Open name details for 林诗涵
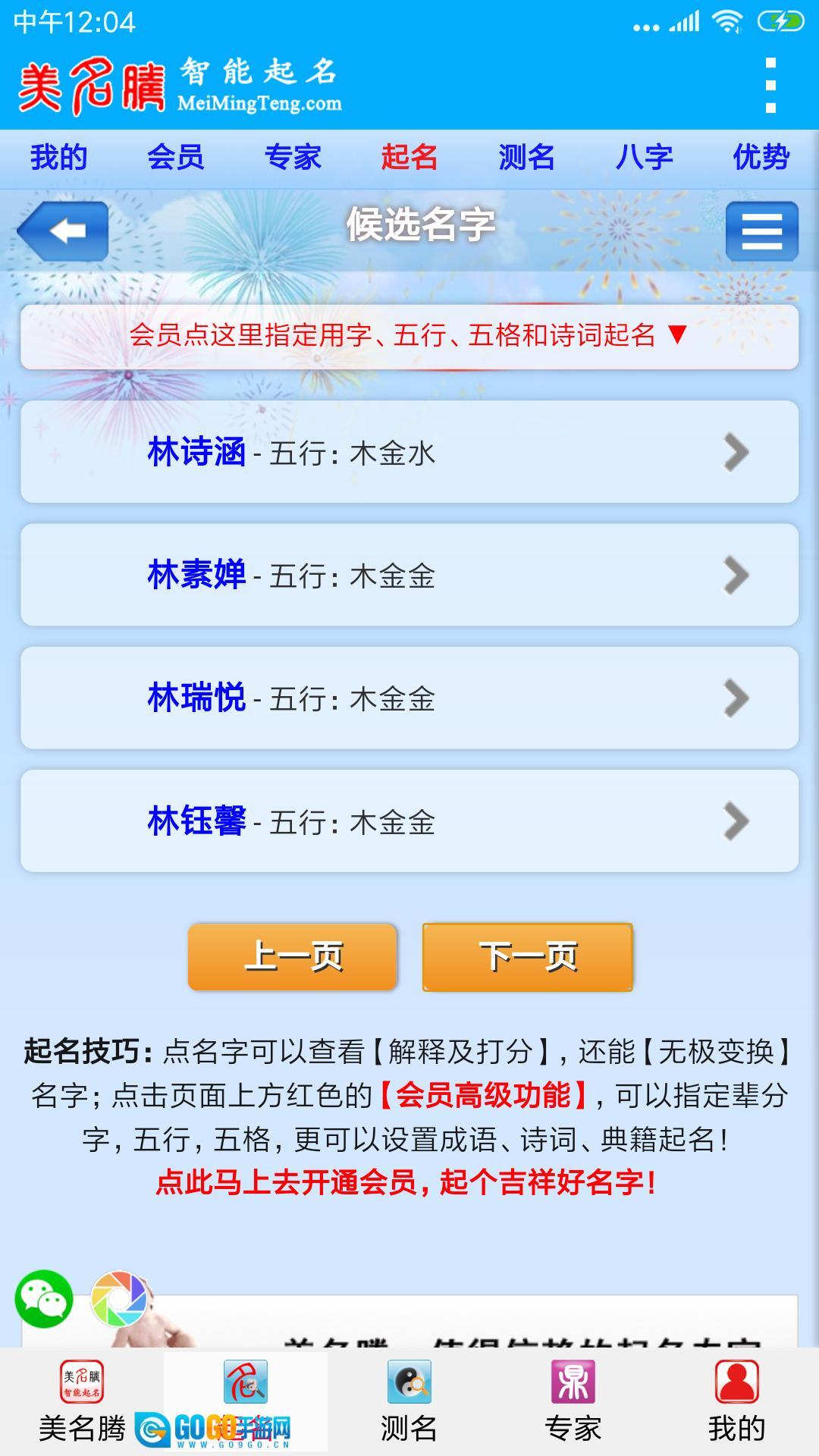Viewport: 819px width, 1456px height. (x=409, y=452)
